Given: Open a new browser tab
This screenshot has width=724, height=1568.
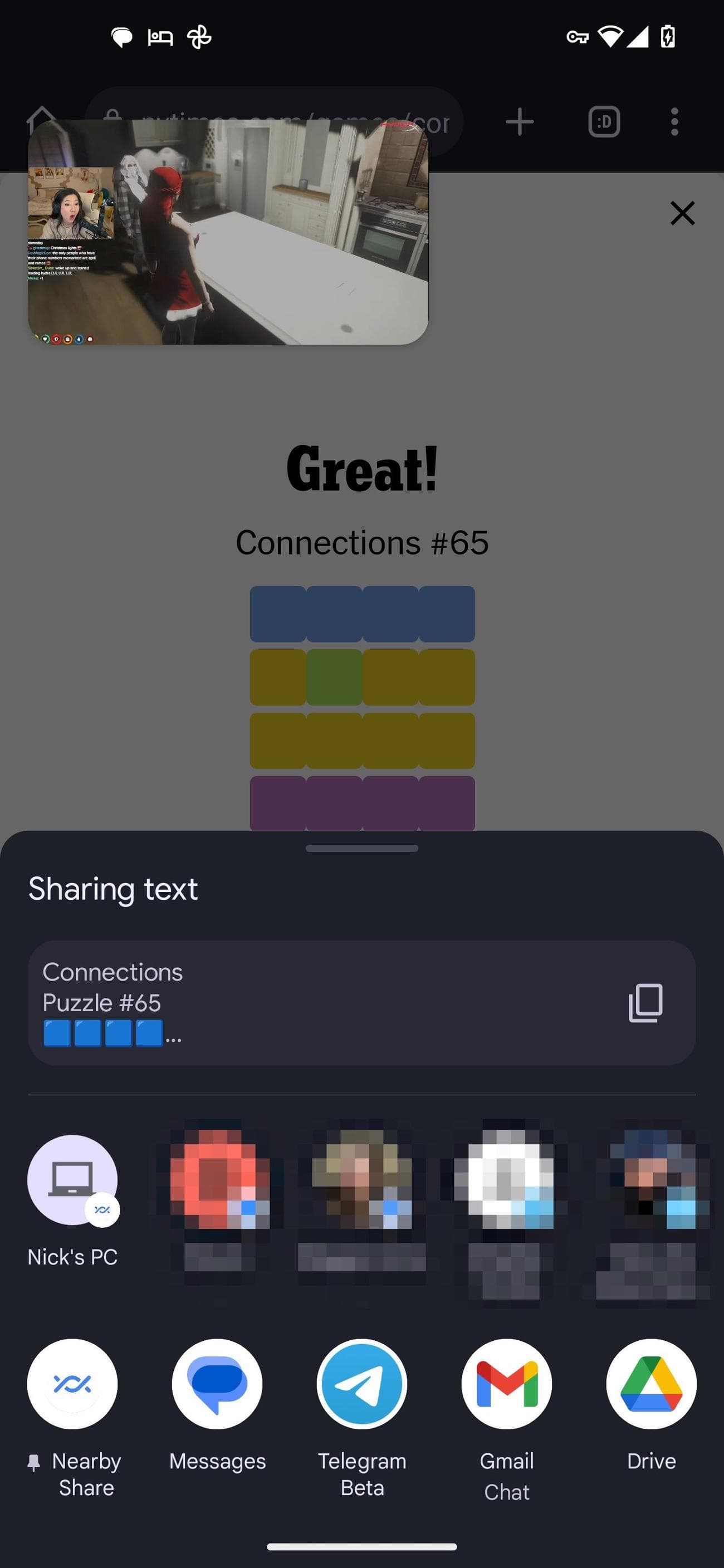Looking at the screenshot, I should point(520,122).
